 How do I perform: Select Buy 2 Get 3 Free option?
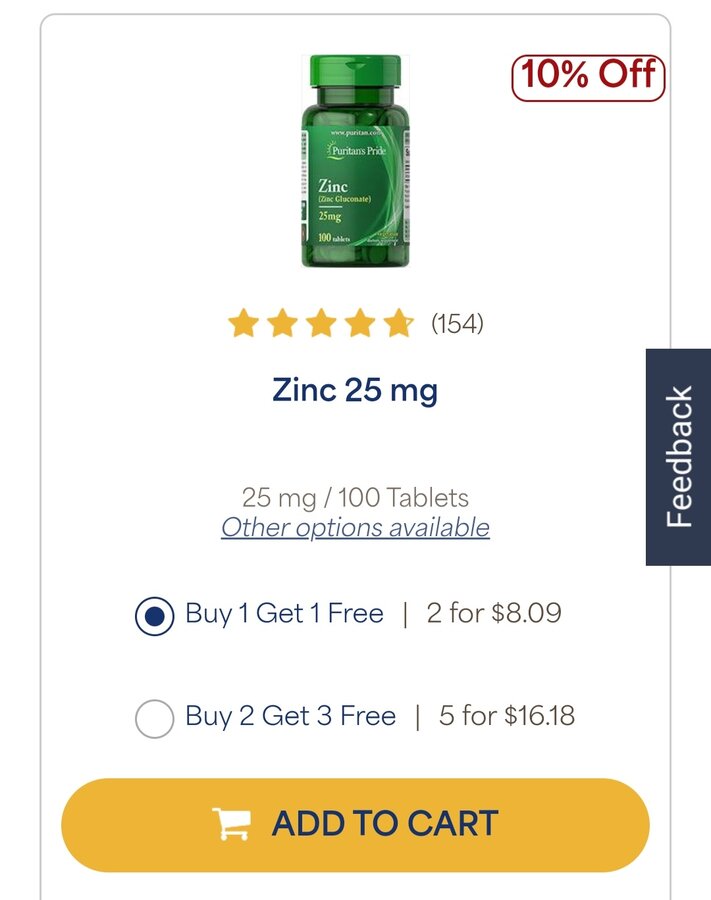155,718
